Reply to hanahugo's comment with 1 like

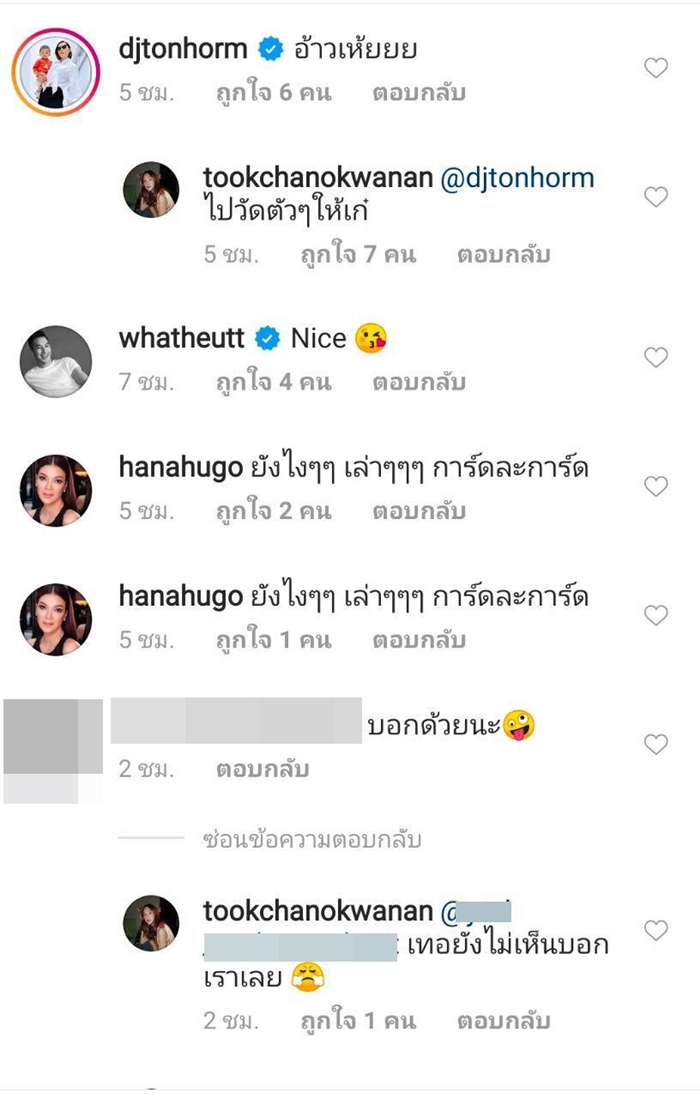tap(419, 640)
